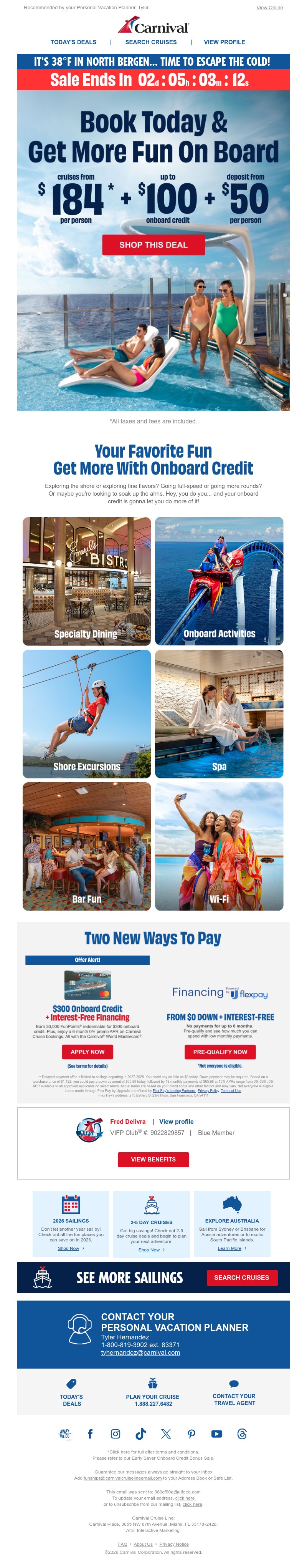Visit Carnival's YouTube channel icon
The height and width of the screenshot is (1568, 307).
tap(216, 1434)
